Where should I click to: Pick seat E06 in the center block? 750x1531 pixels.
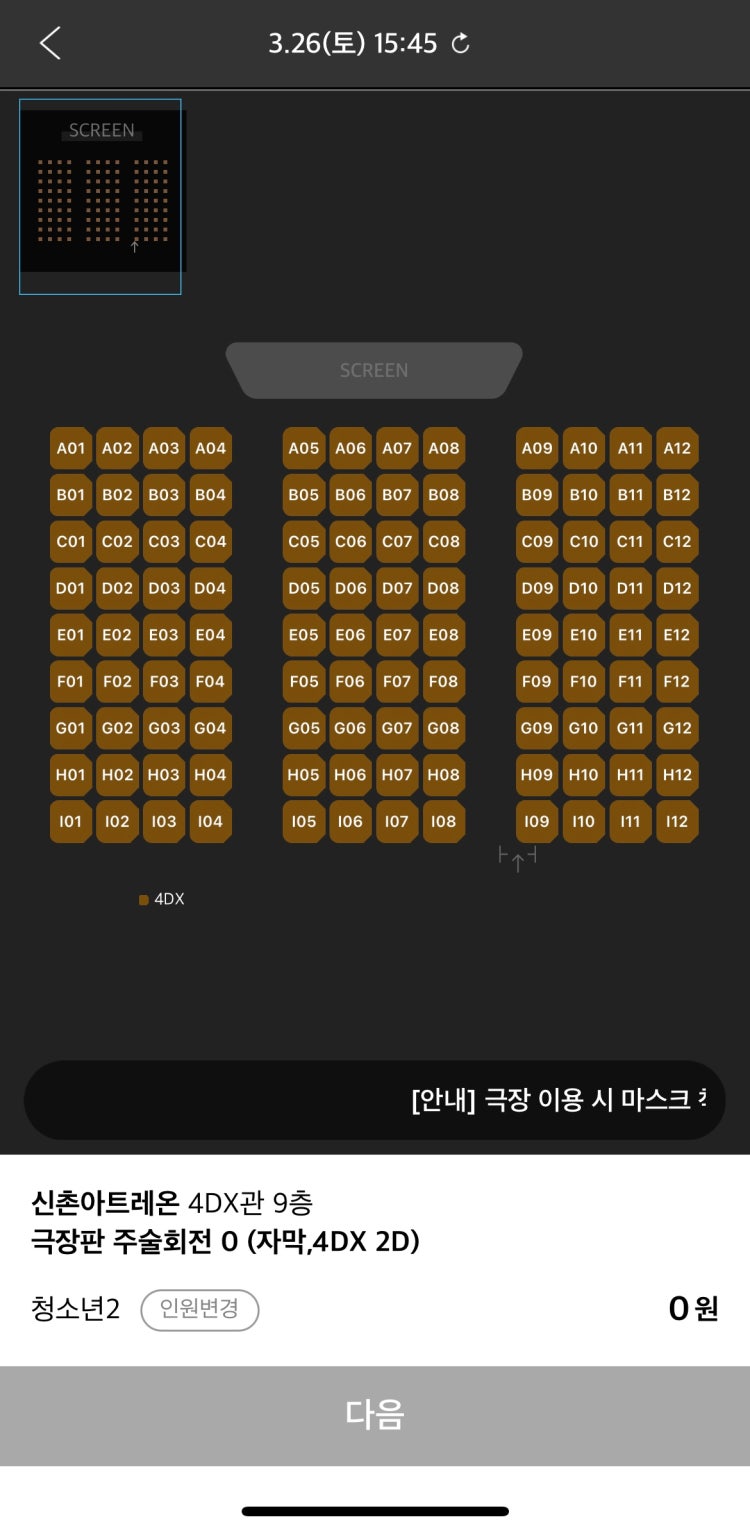[x=350, y=635]
